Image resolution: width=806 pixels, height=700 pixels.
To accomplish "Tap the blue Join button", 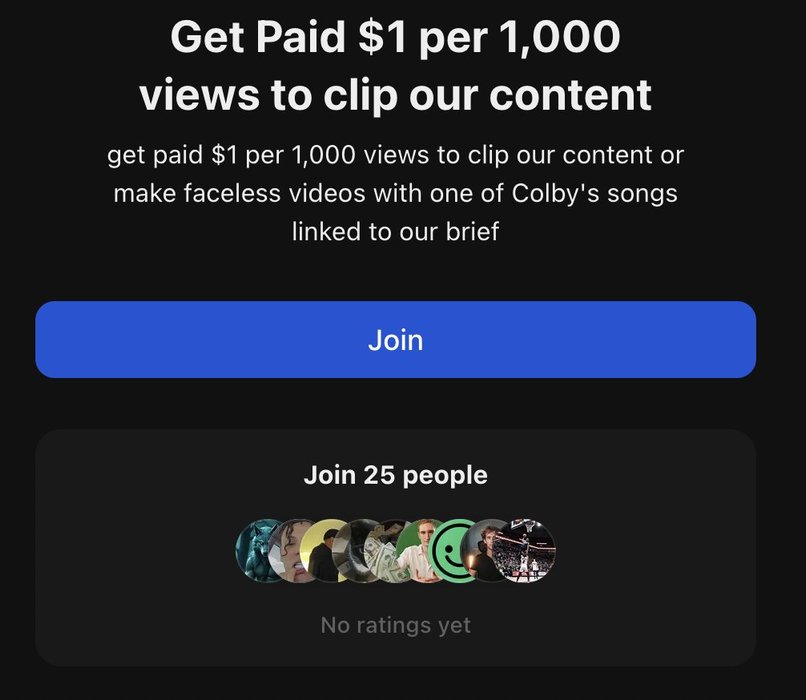I will point(395,340).
